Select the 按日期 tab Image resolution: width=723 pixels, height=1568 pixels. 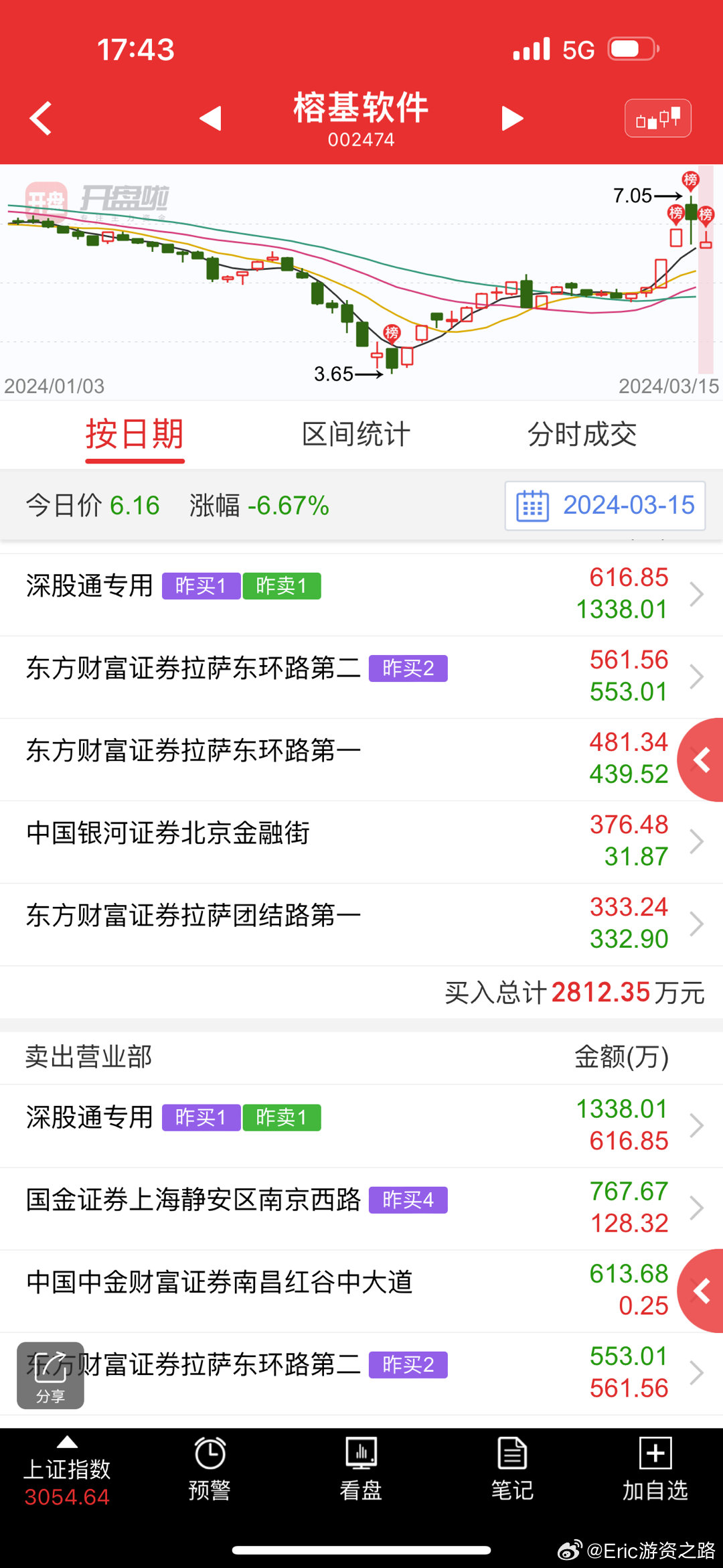[135, 434]
